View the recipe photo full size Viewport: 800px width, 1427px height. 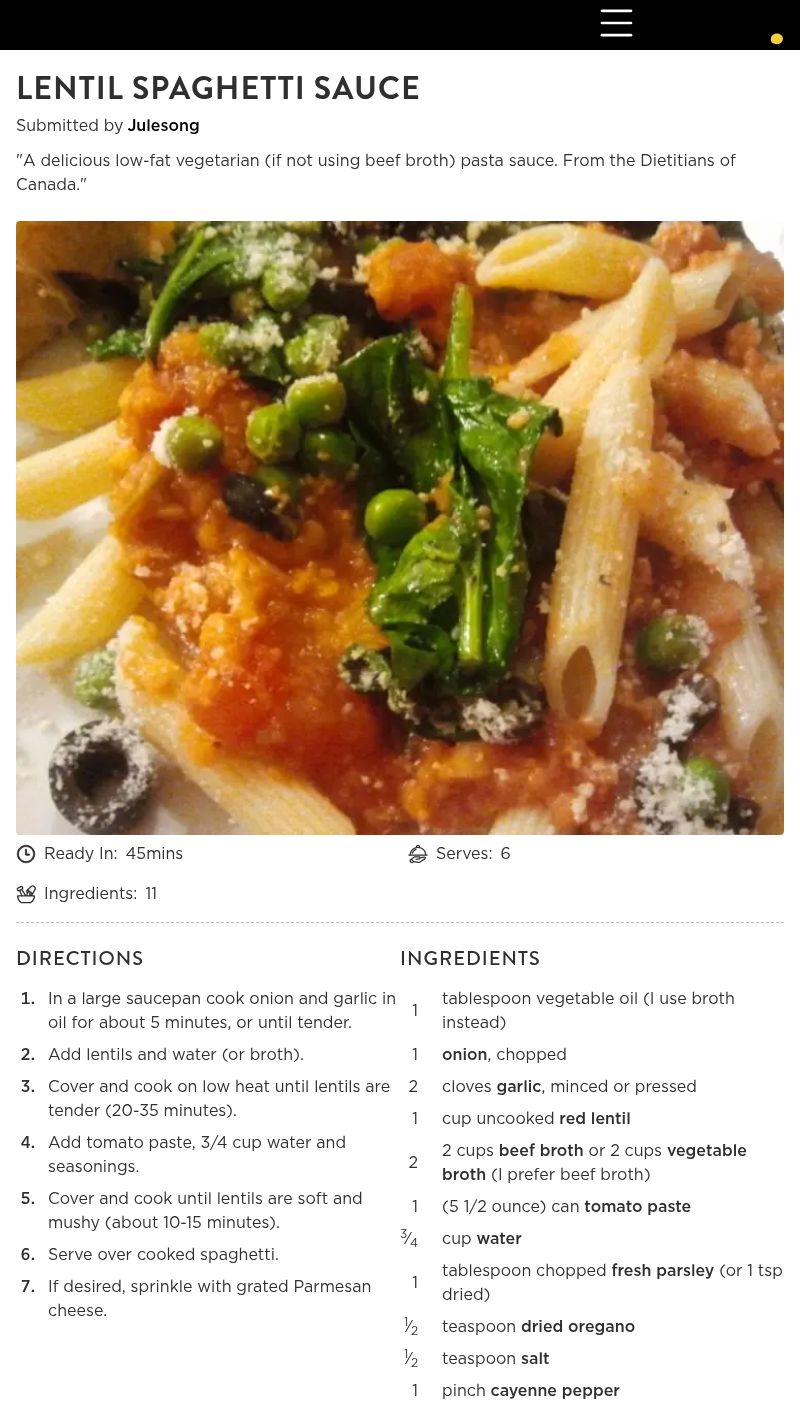click(400, 528)
